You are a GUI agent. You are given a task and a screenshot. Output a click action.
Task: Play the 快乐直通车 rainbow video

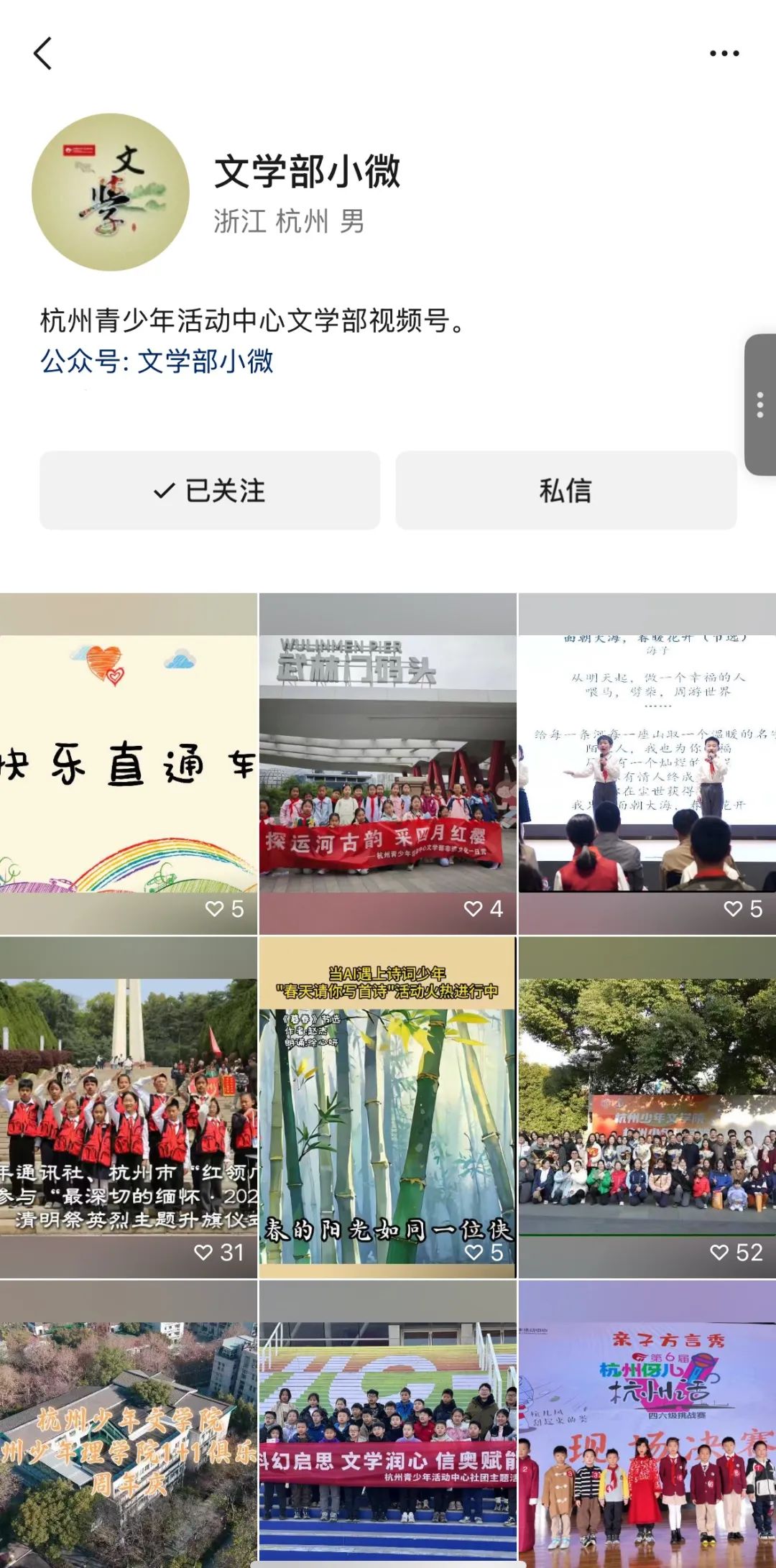pyautogui.click(x=129, y=763)
